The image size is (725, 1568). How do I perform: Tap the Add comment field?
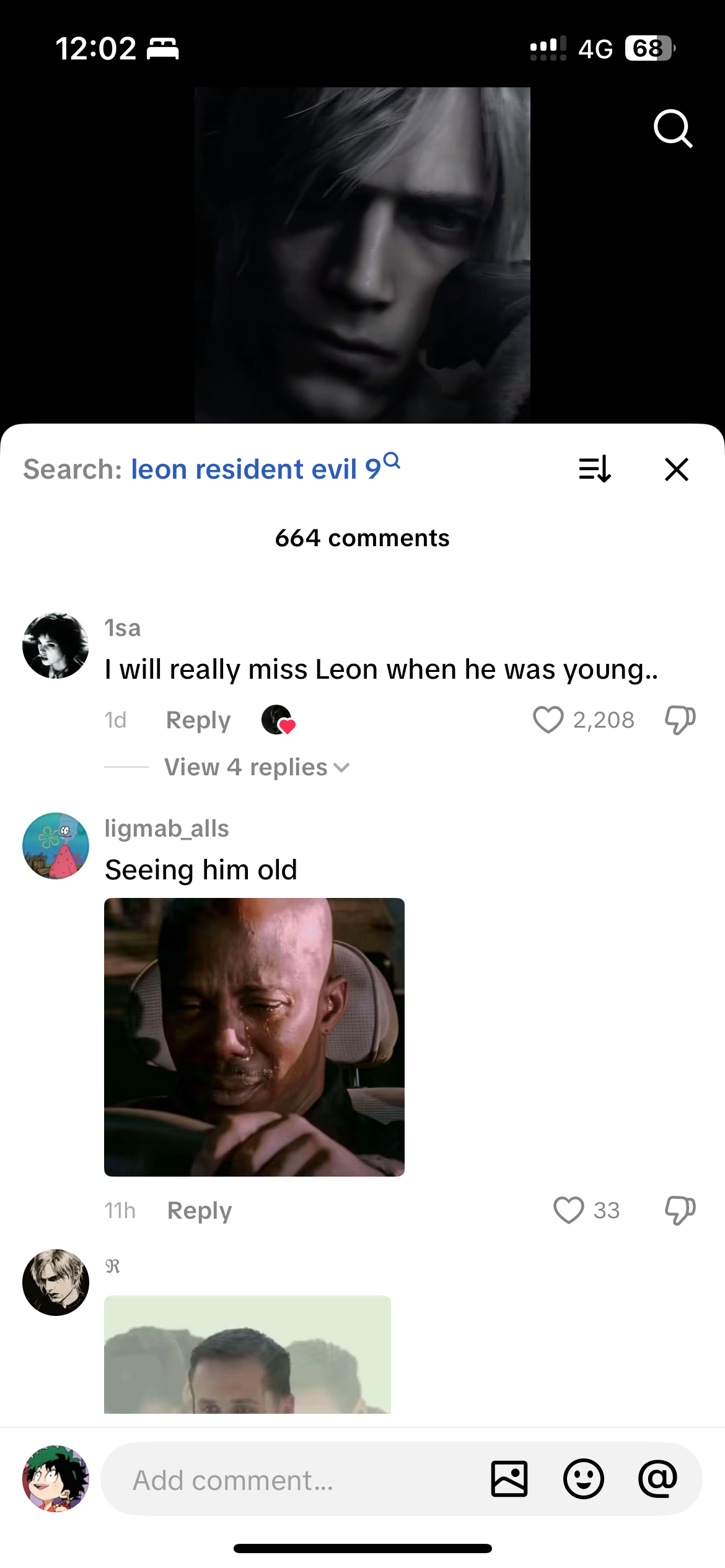click(291, 1480)
